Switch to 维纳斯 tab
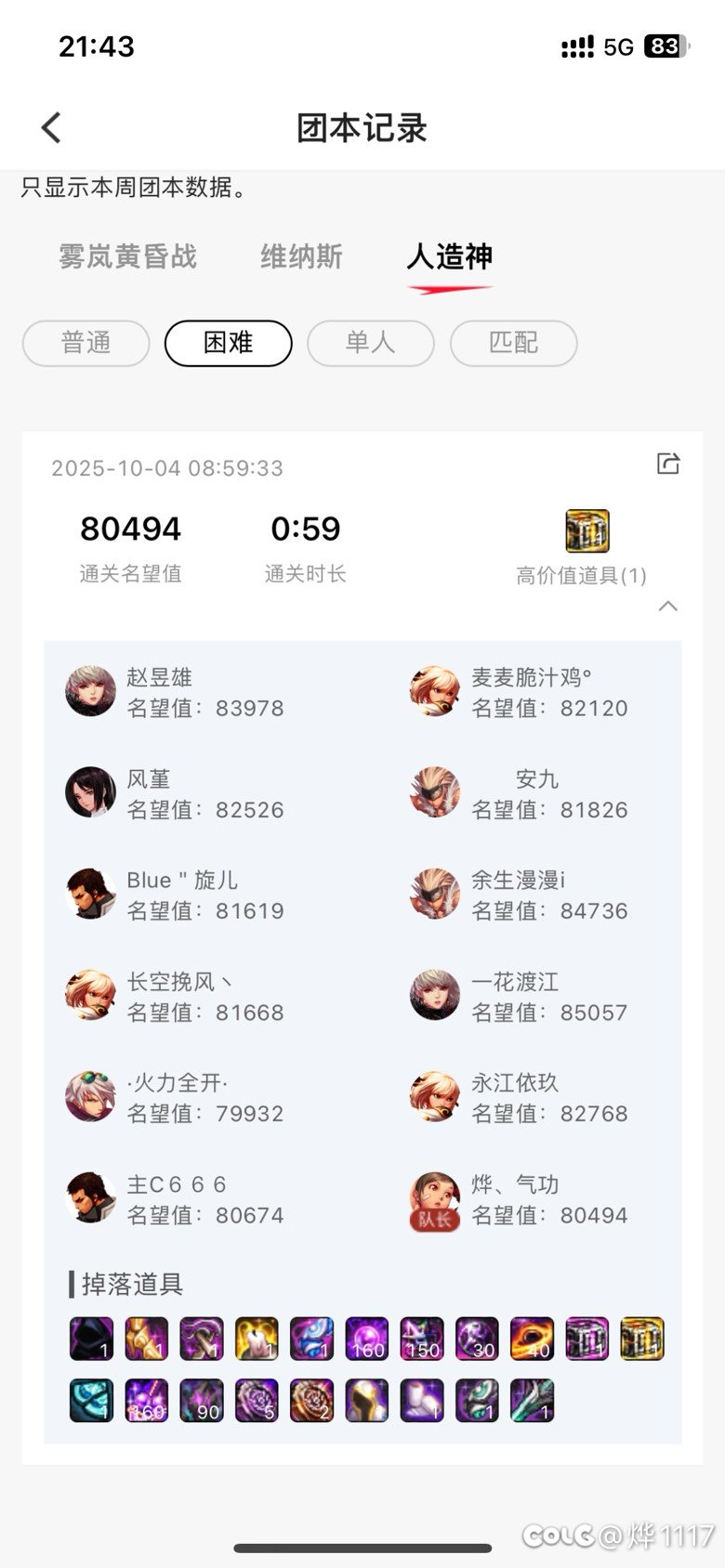This screenshot has height=1568, width=725. click(301, 256)
